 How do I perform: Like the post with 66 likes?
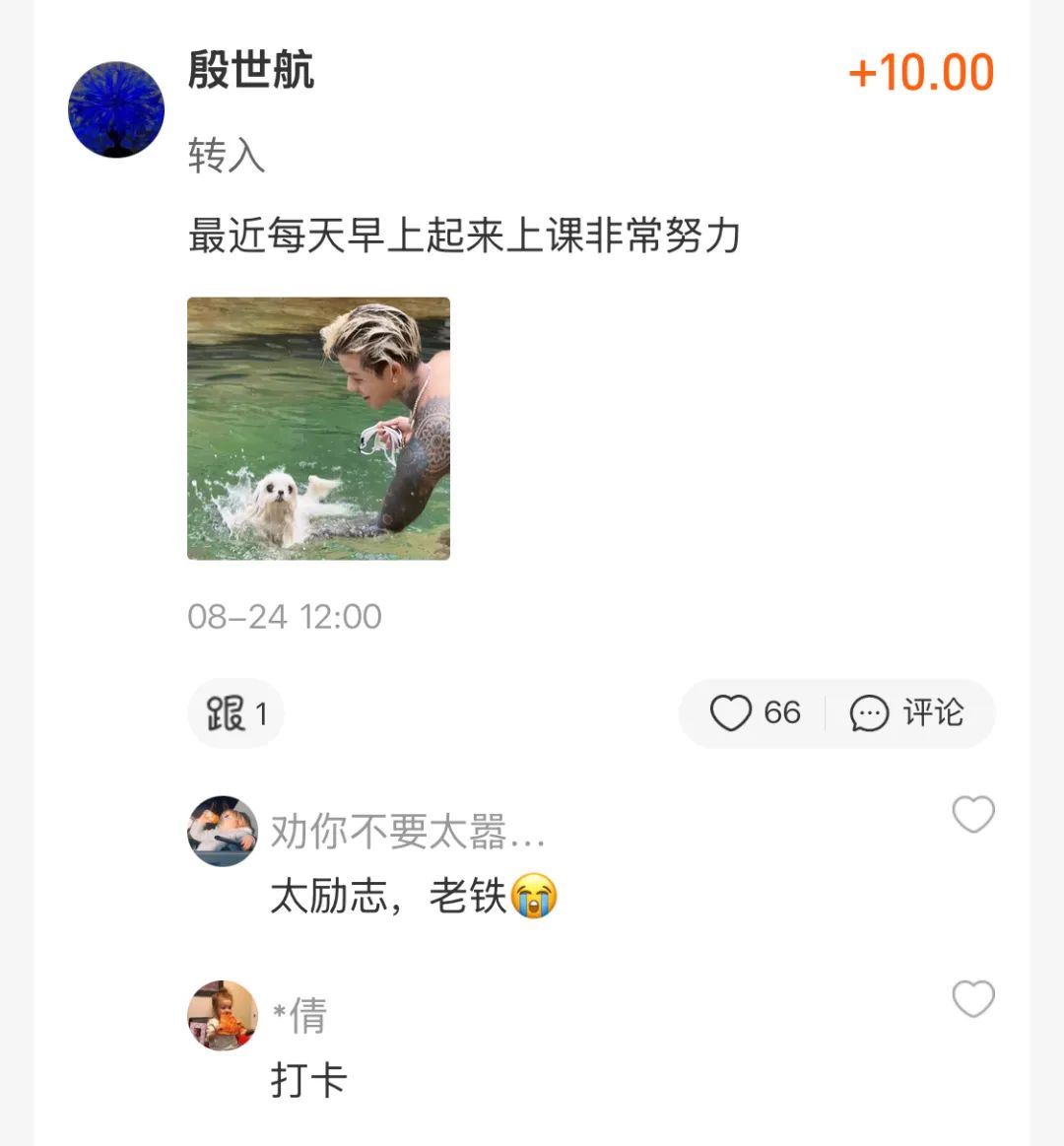tap(754, 712)
